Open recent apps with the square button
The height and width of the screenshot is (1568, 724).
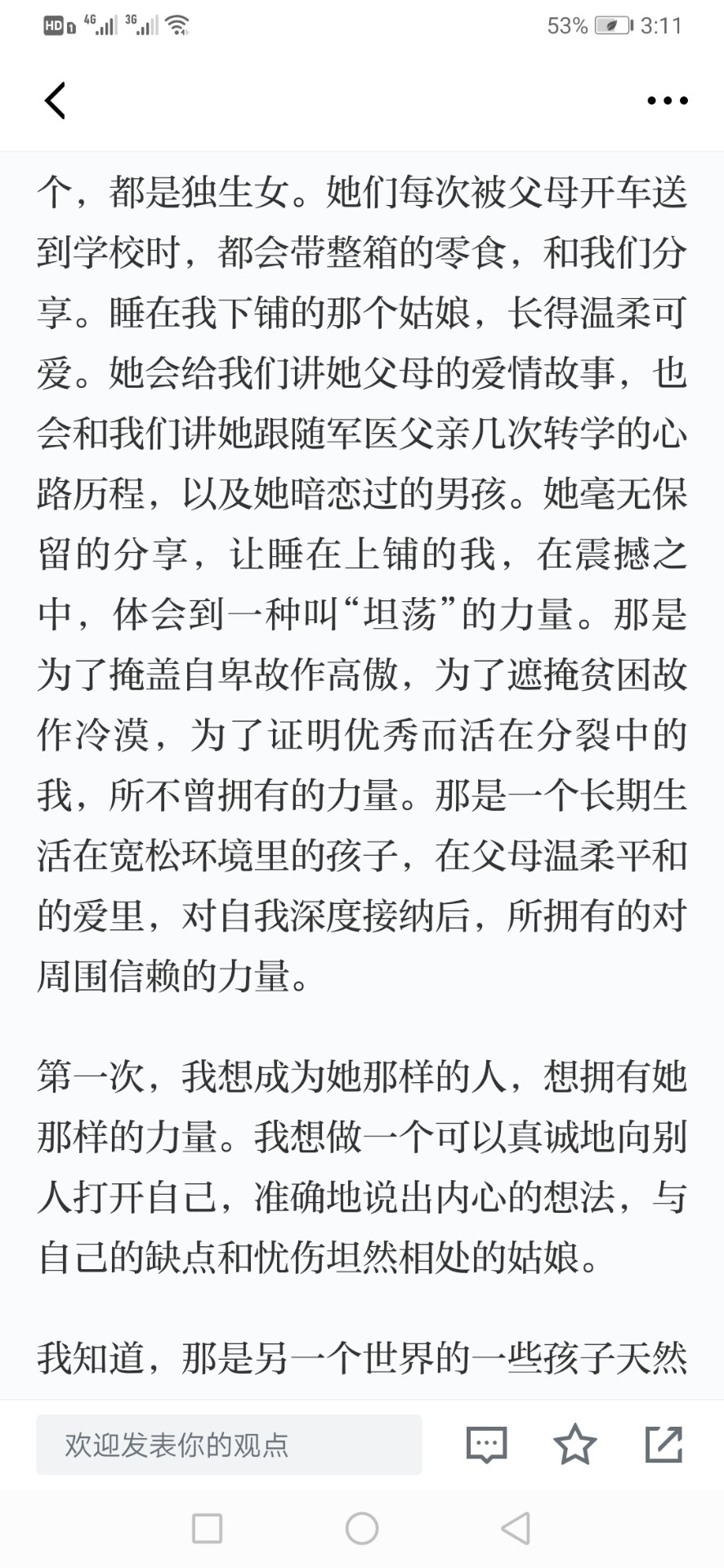coord(207,1528)
